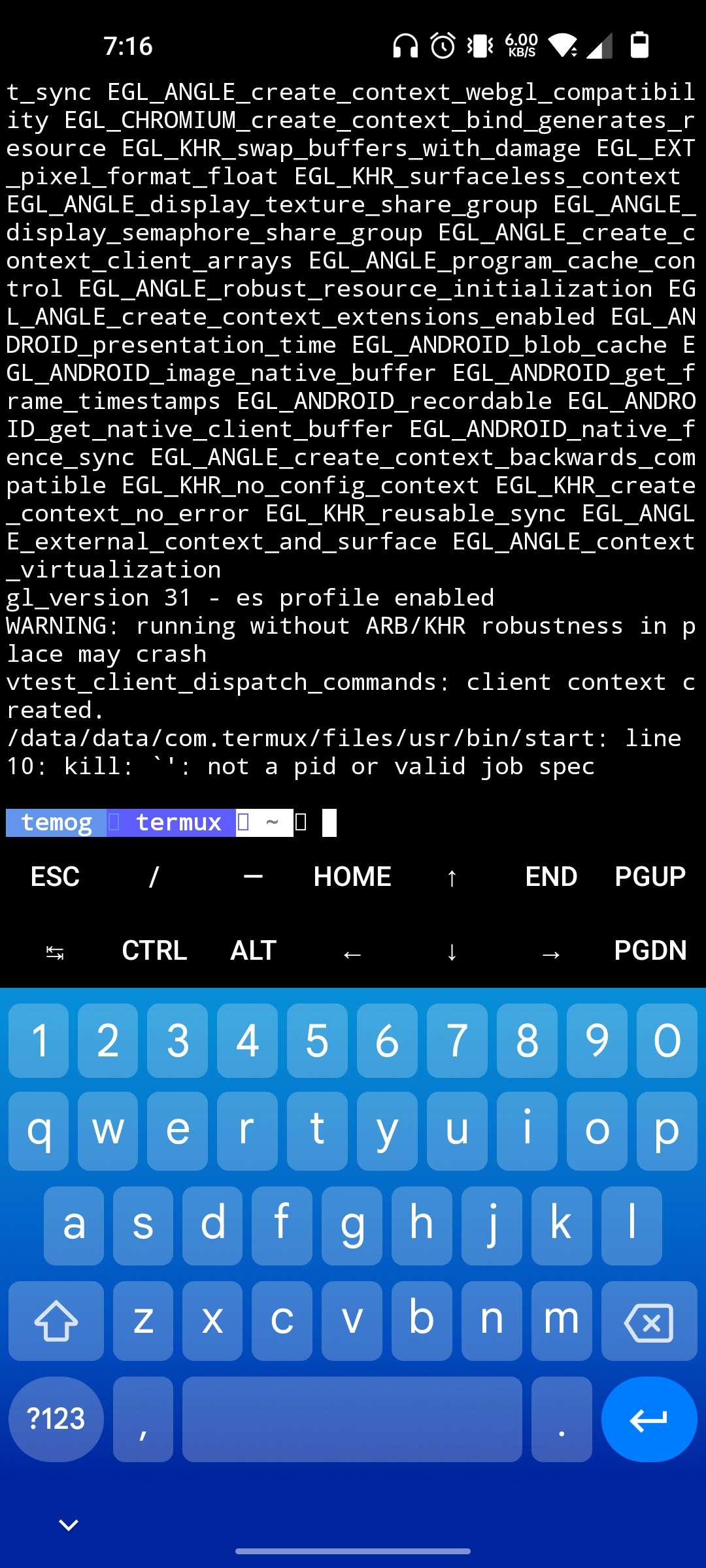Hit the blue enter key on keyboard

coord(648,1419)
